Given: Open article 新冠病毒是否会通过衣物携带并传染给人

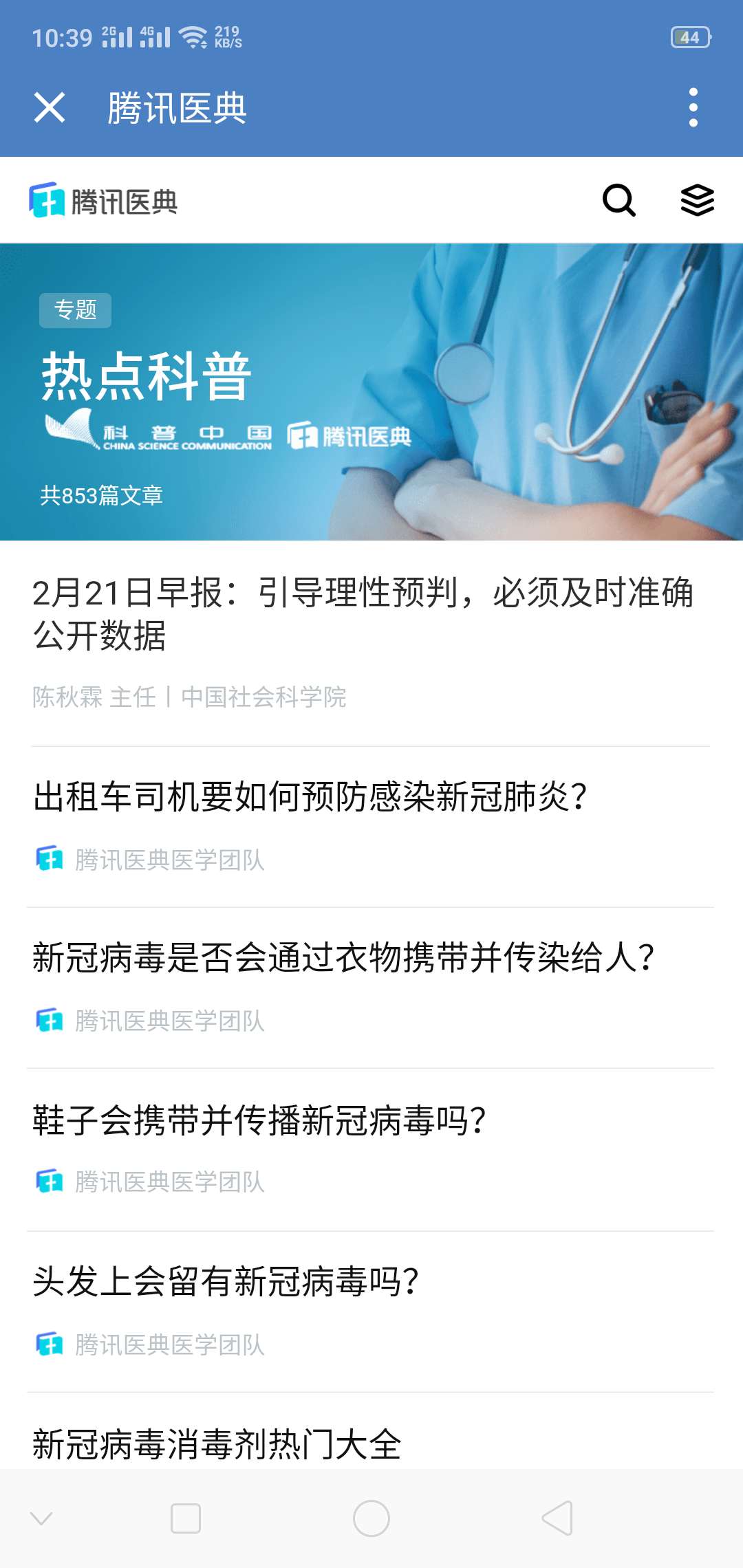Looking at the screenshot, I should [x=343, y=958].
